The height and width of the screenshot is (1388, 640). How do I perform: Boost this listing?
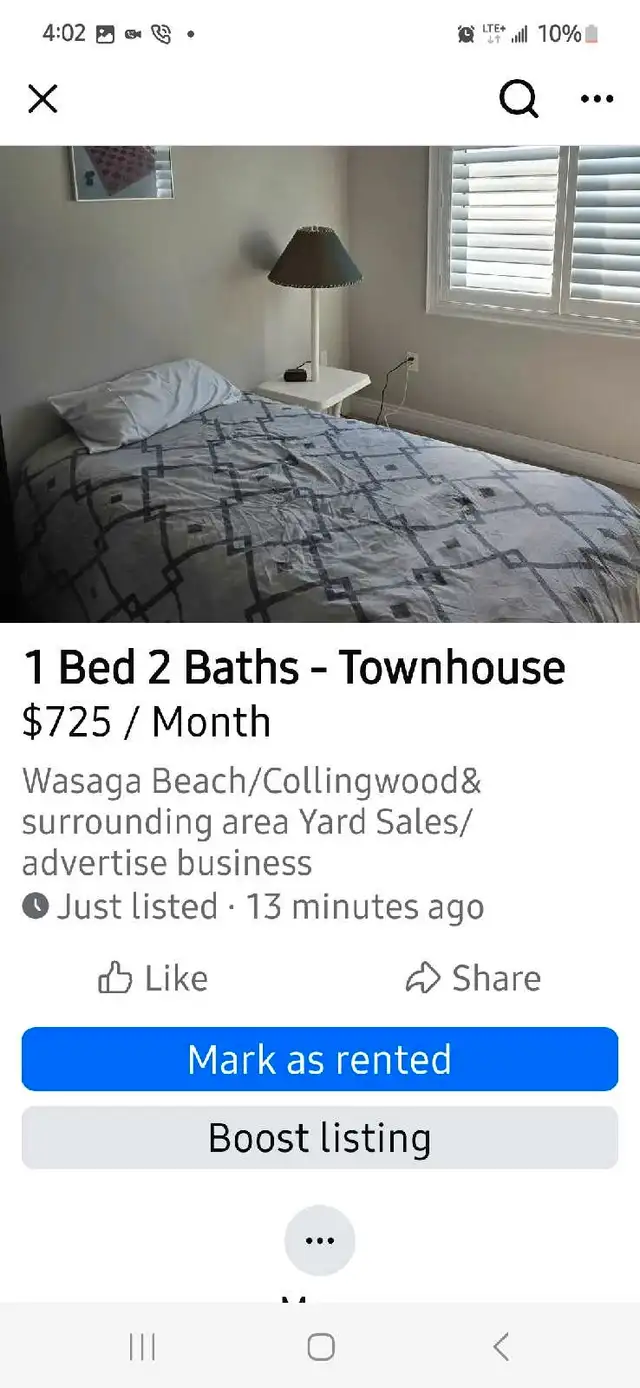(x=320, y=1138)
